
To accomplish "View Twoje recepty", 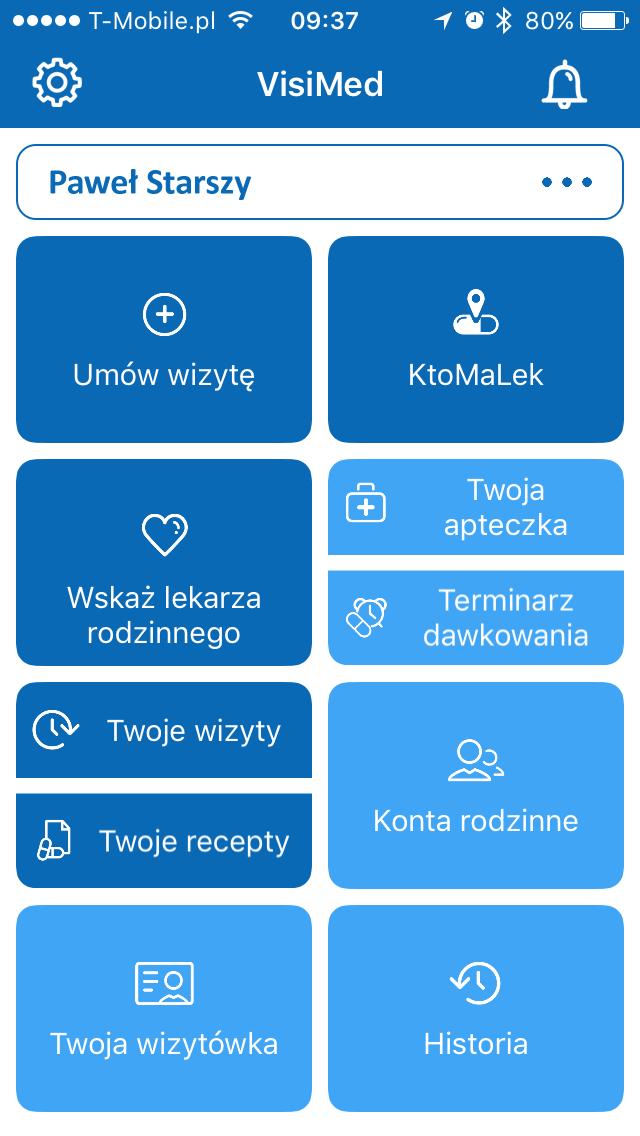I will (x=164, y=840).
